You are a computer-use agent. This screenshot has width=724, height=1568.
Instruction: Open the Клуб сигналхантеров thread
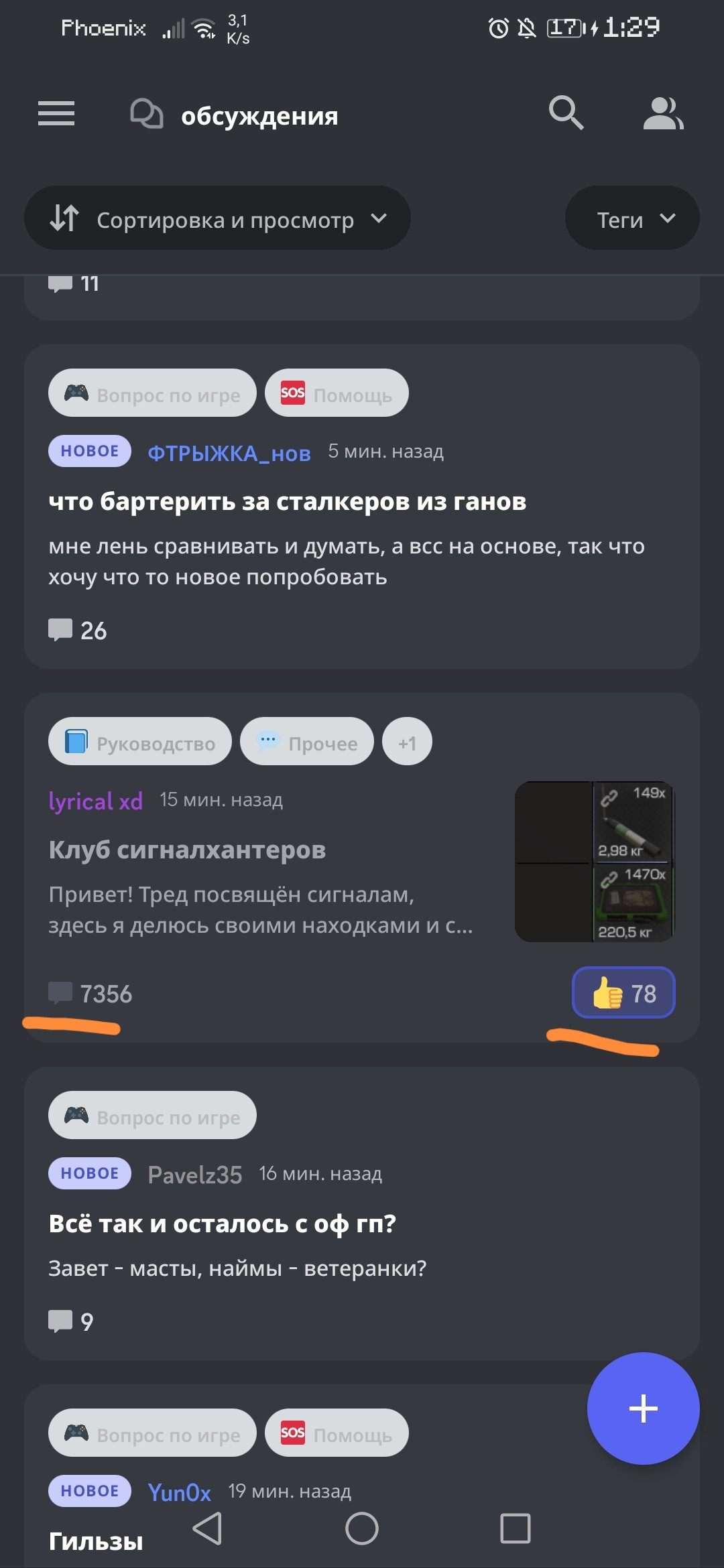point(187,850)
